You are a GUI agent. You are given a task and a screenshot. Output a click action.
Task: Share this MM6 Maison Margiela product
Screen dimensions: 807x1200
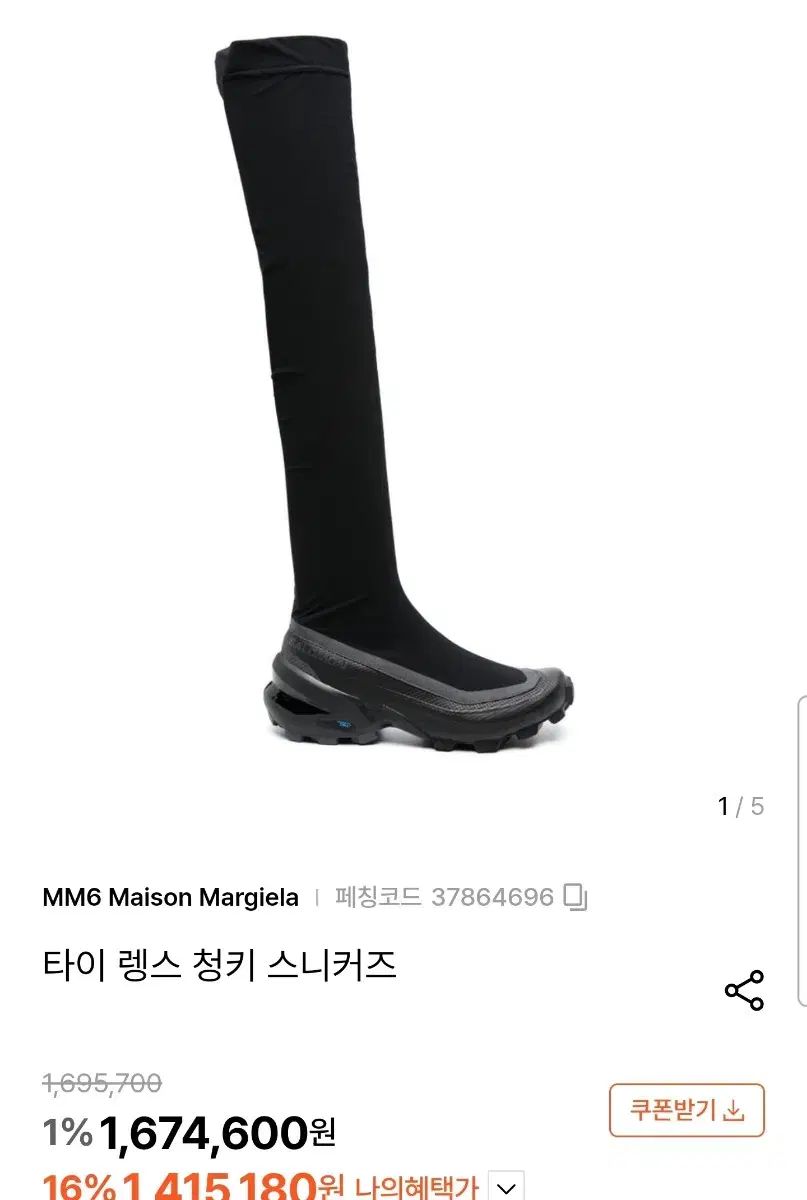[744, 990]
